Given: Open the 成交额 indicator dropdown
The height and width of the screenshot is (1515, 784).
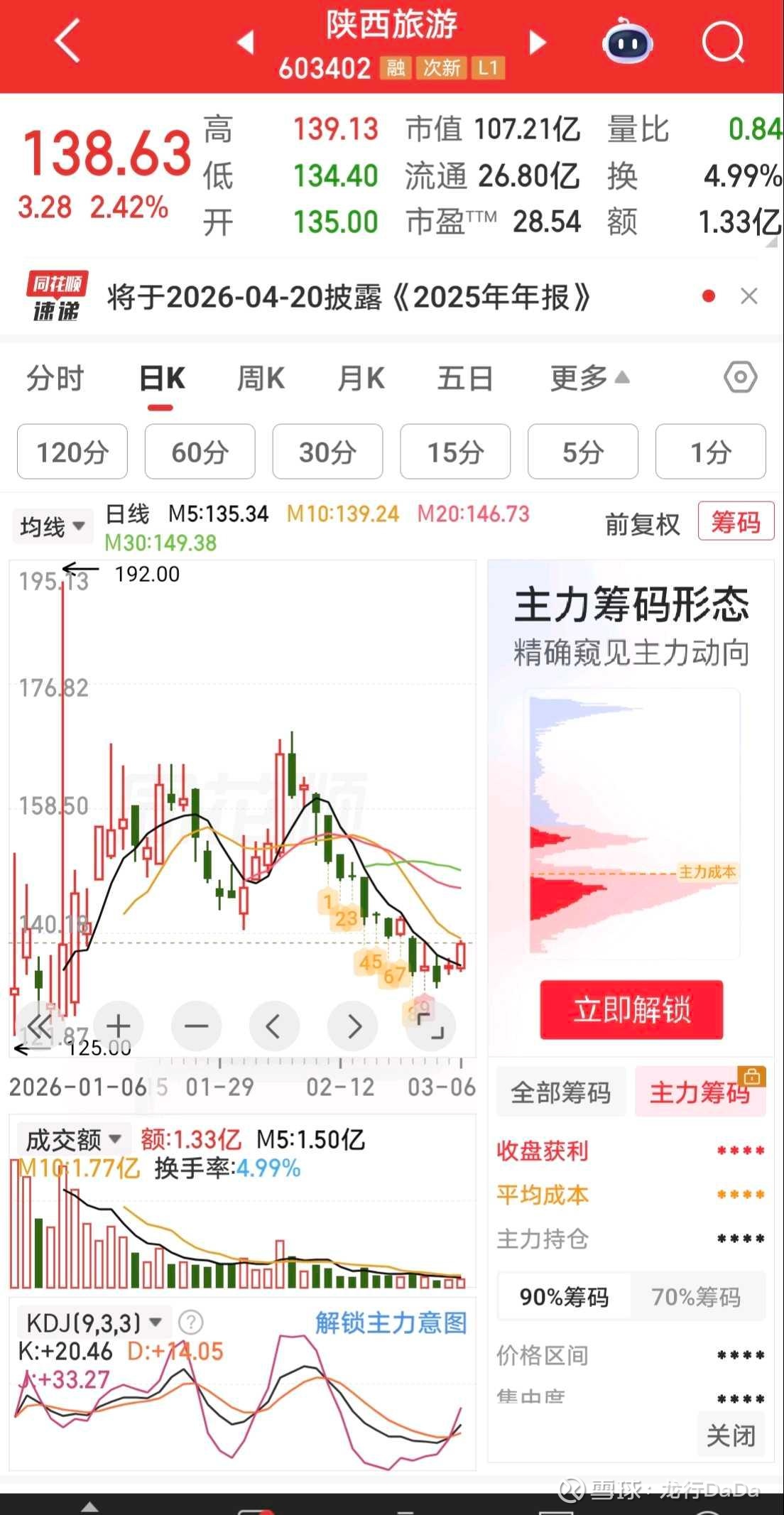Looking at the screenshot, I should click(71, 1139).
